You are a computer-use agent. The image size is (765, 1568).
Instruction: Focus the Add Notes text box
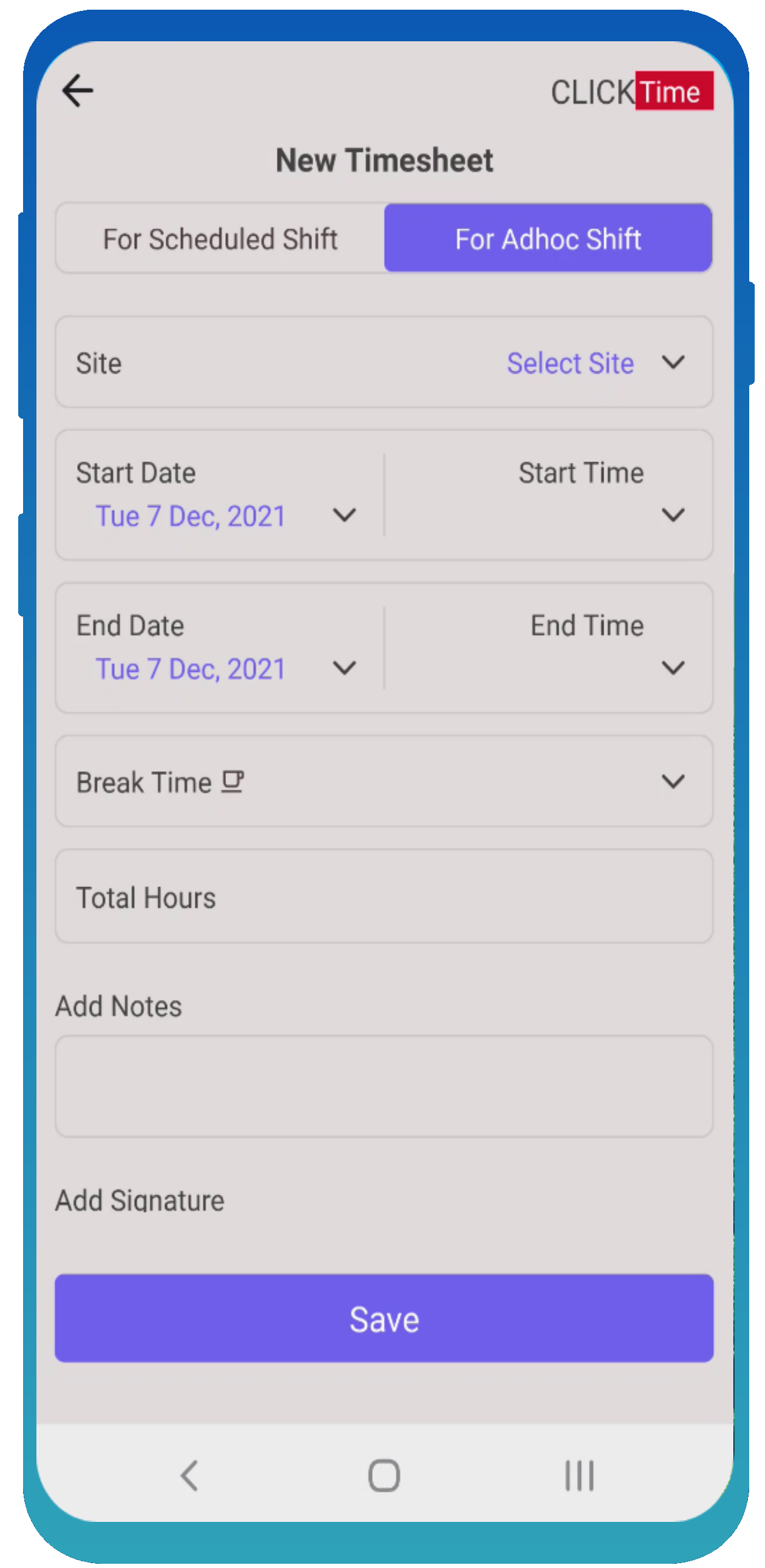(x=384, y=1086)
